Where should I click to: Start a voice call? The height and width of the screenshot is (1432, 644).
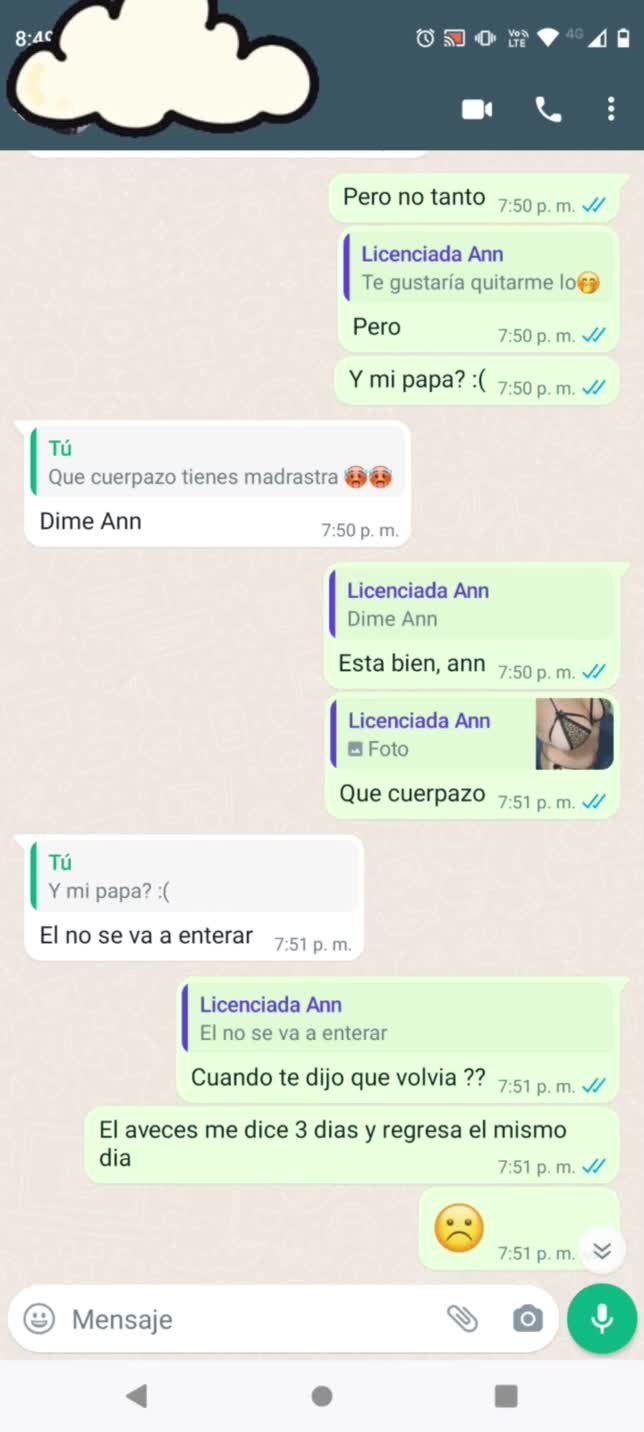[548, 109]
